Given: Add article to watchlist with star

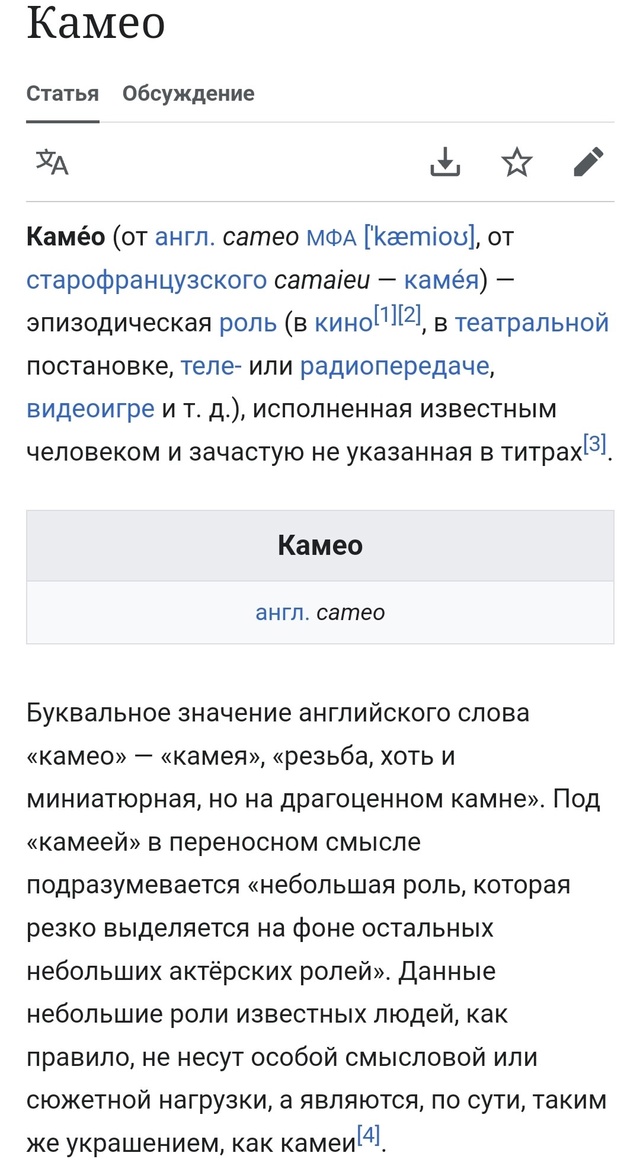Looking at the screenshot, I should tap(517, 162).
